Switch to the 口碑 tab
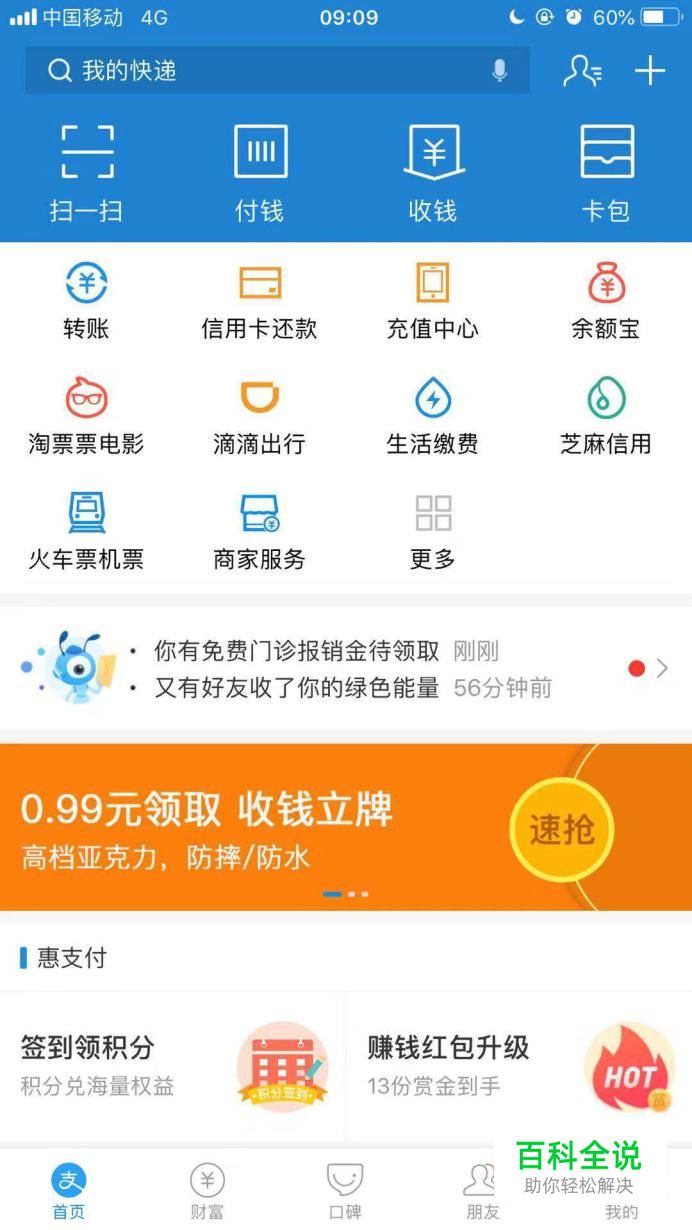Viewport: 692px width, 1230px height. coord(345,1191)
